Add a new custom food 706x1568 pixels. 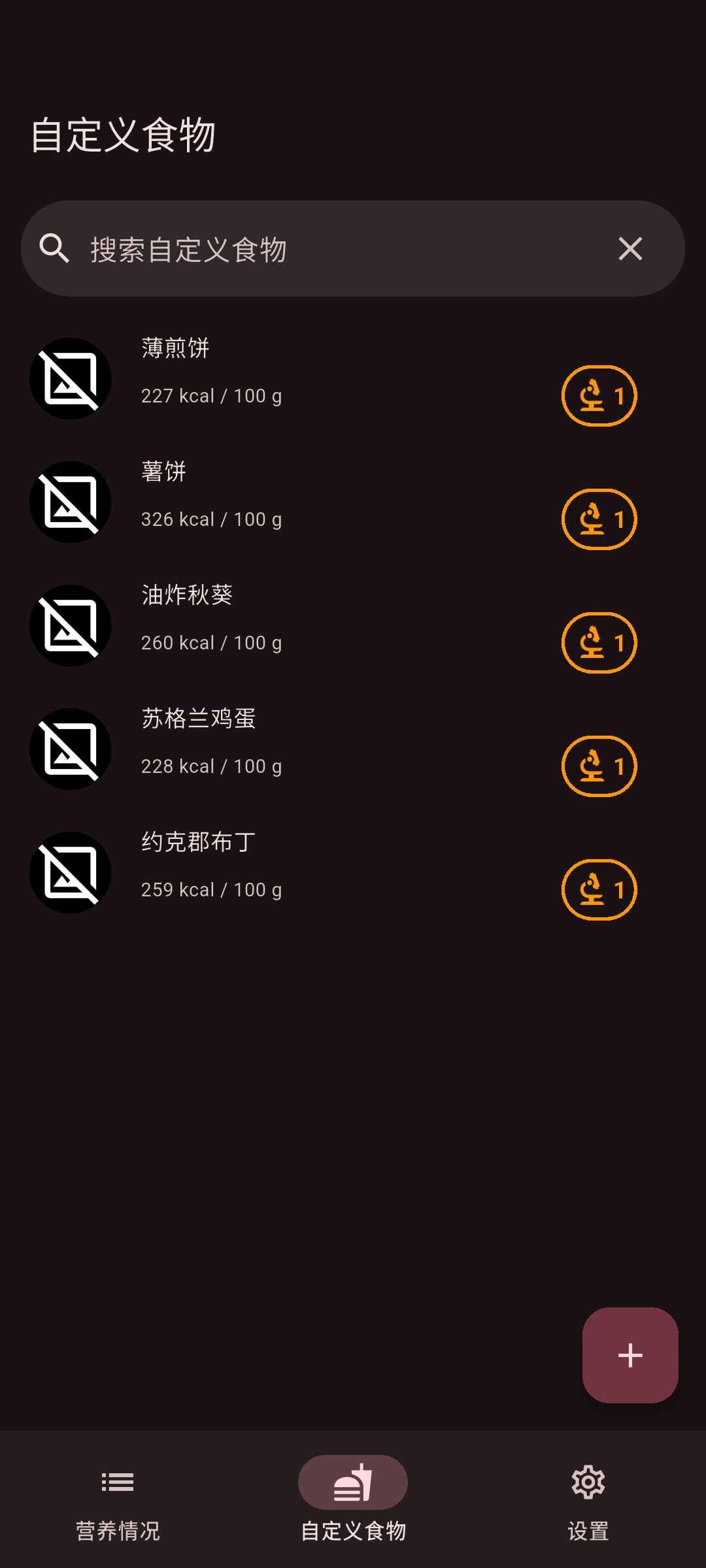[x=630, y=1355]
